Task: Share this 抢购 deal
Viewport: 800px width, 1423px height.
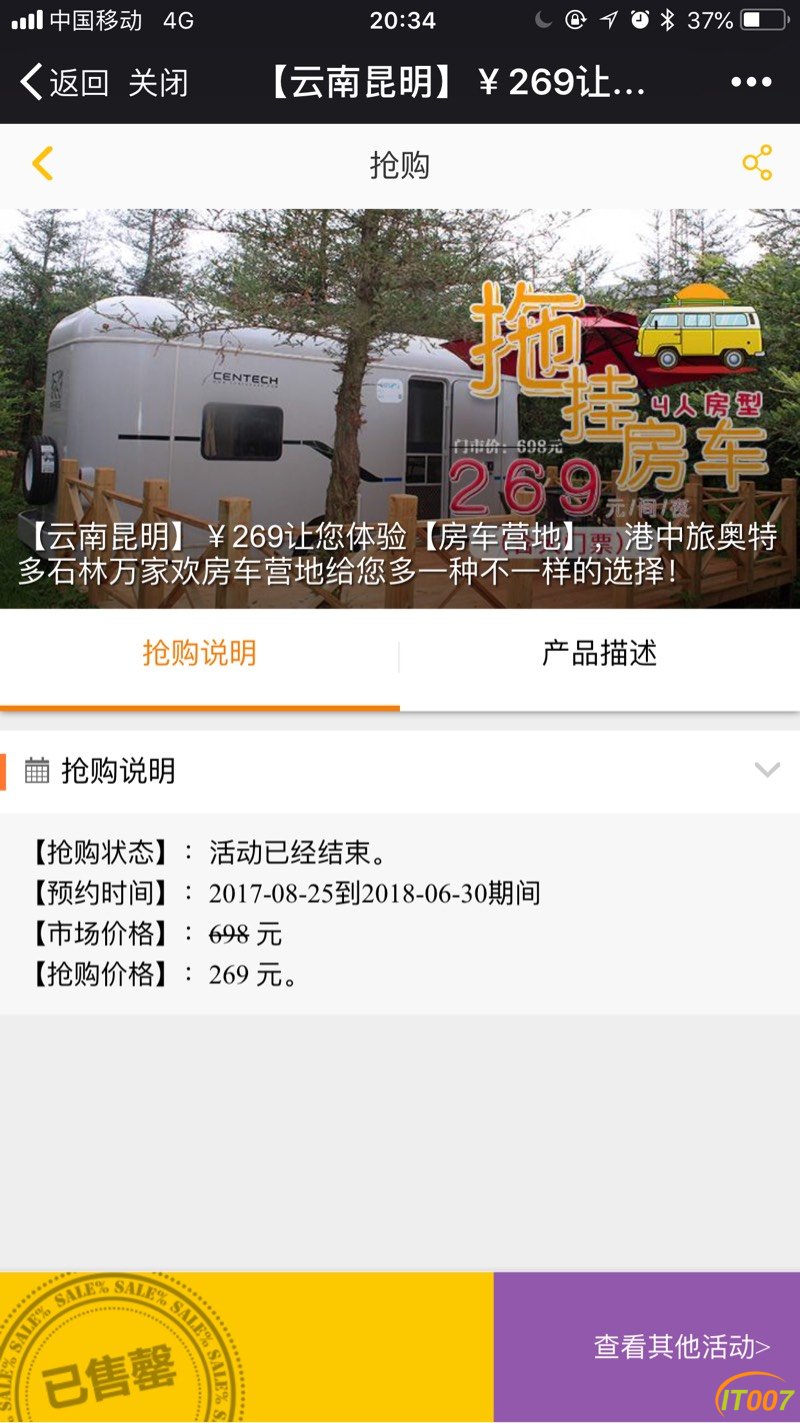Action: pyautogui.click(x=757, y=163)
